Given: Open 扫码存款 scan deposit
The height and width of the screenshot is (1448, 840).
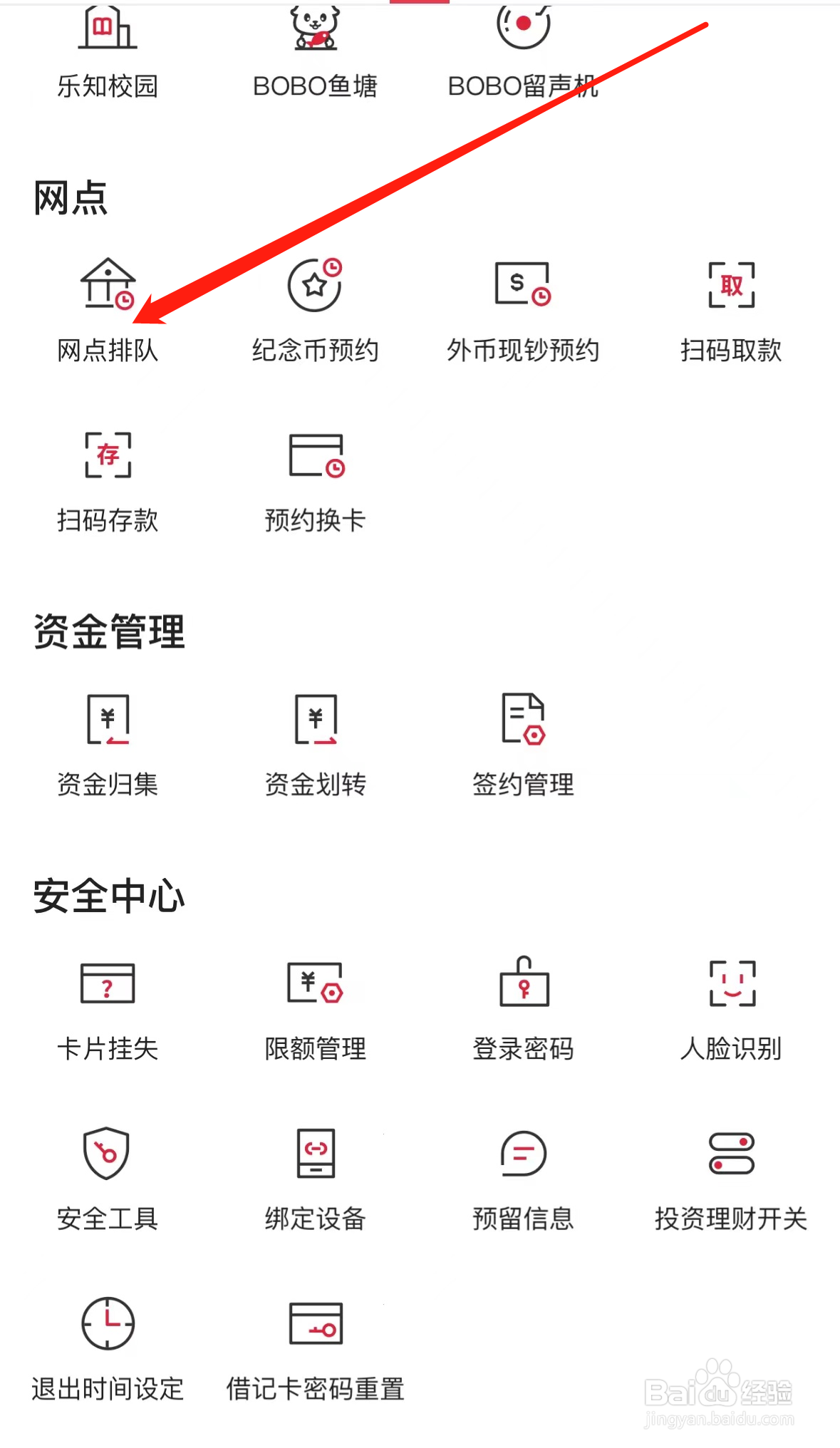Looking at the screenshot, I should click(x=108, y=481).
